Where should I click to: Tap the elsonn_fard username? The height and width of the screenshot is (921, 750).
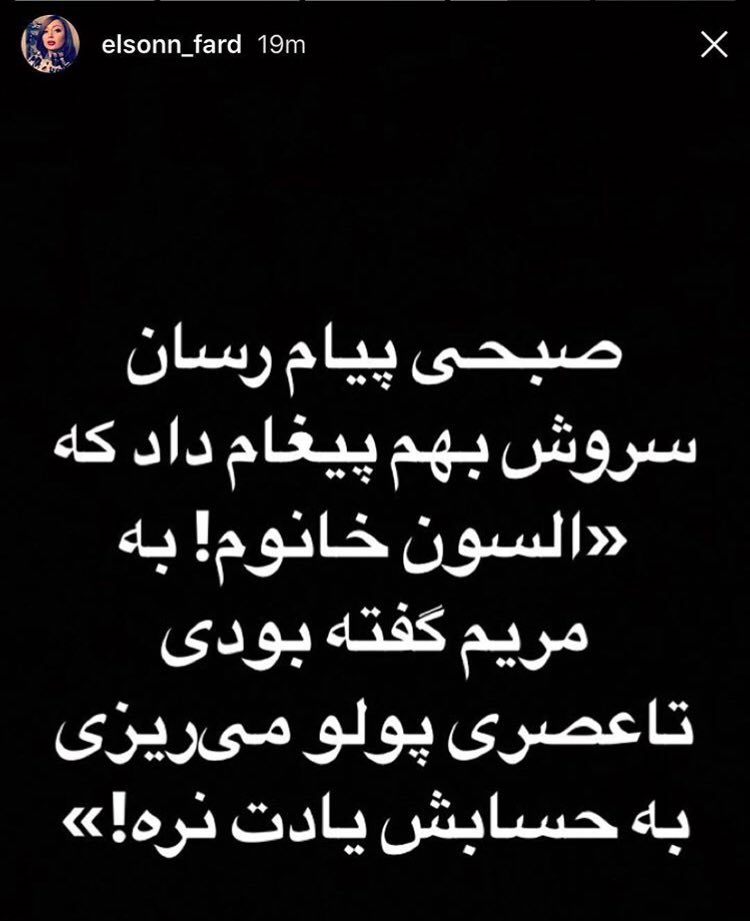(166, 45)
